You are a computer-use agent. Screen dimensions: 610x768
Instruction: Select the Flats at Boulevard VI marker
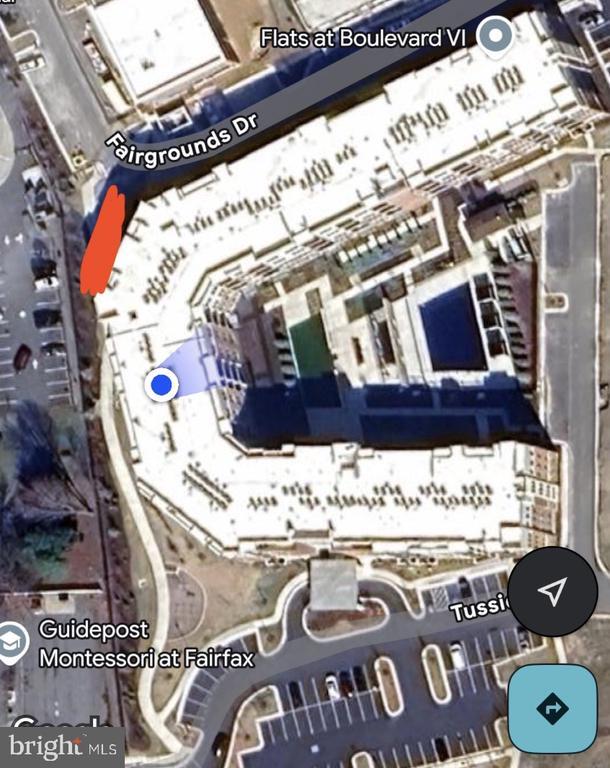494,37
